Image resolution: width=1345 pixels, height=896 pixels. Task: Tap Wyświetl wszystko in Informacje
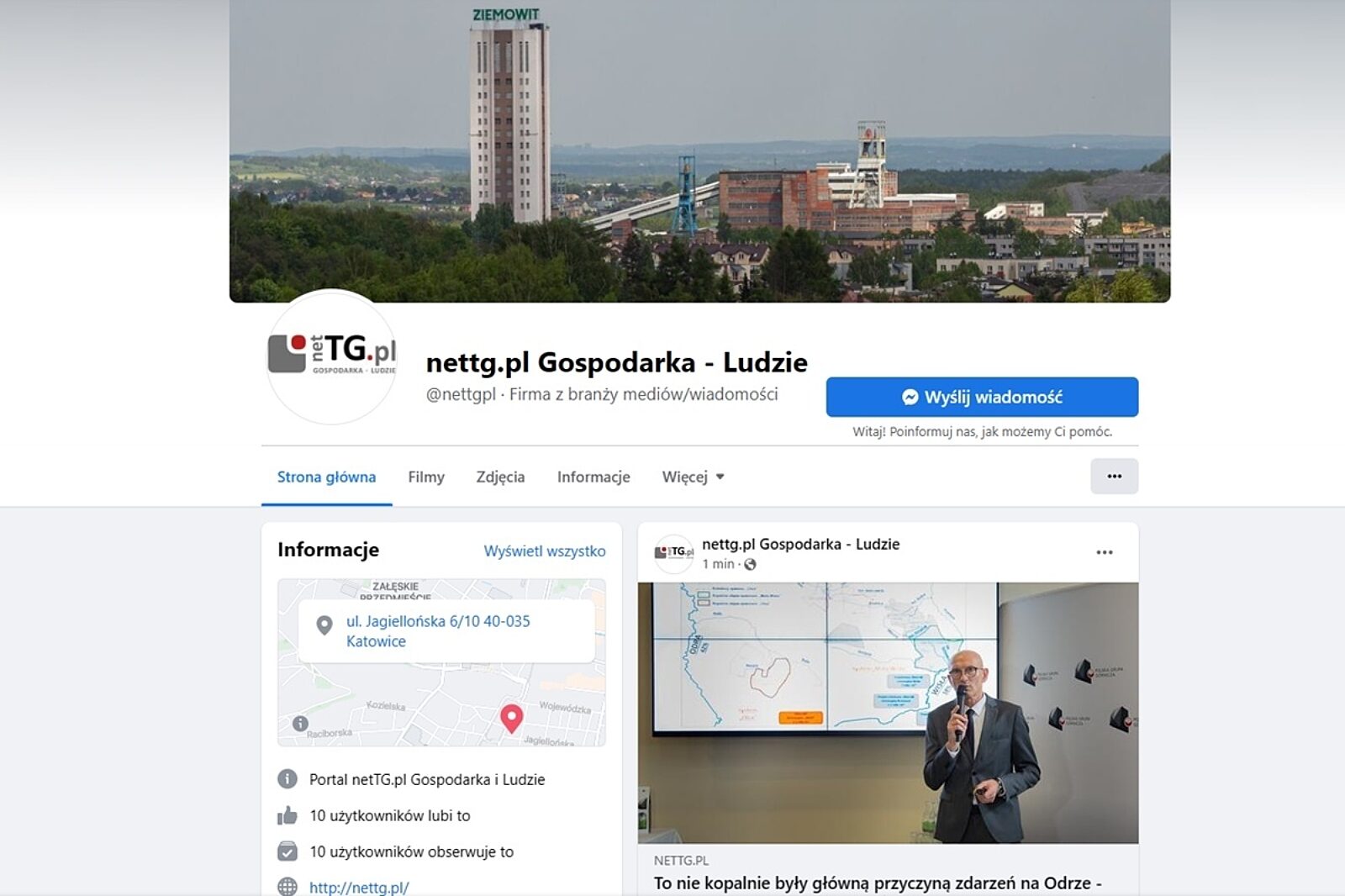pos(544,551)
